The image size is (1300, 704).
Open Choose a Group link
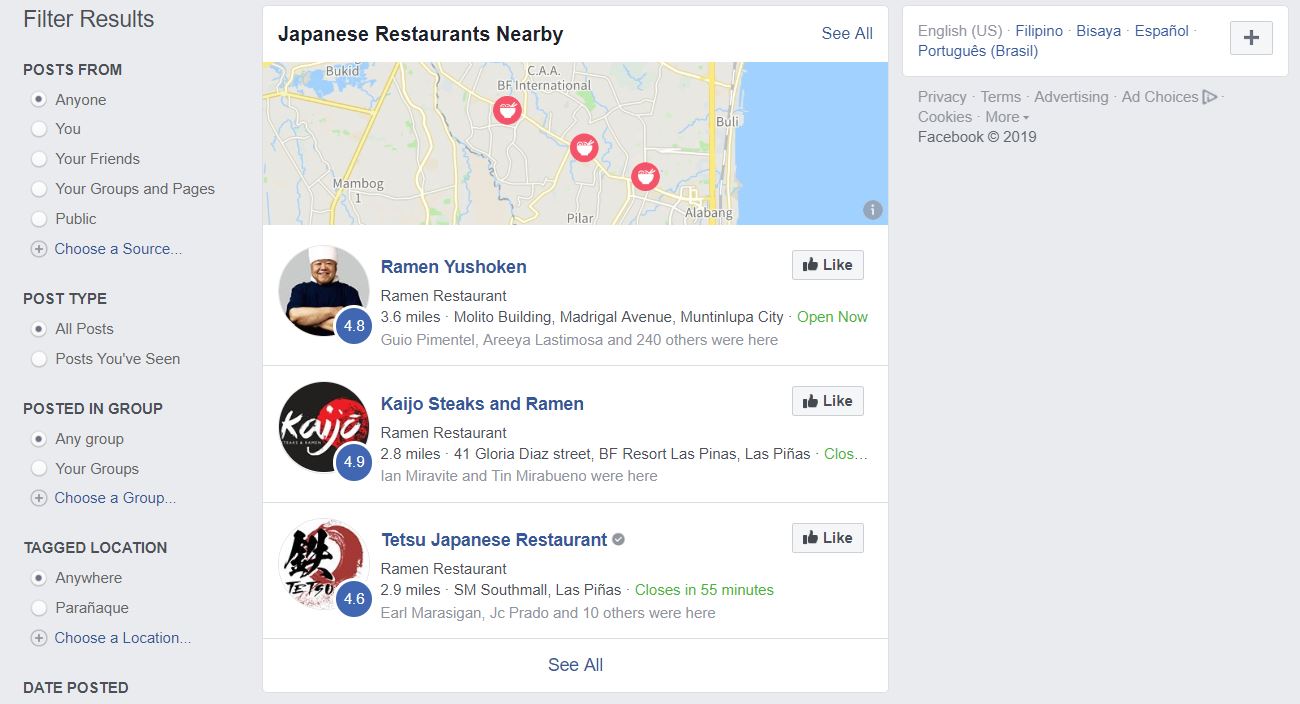pyautogui.click(x=114, y=498)
